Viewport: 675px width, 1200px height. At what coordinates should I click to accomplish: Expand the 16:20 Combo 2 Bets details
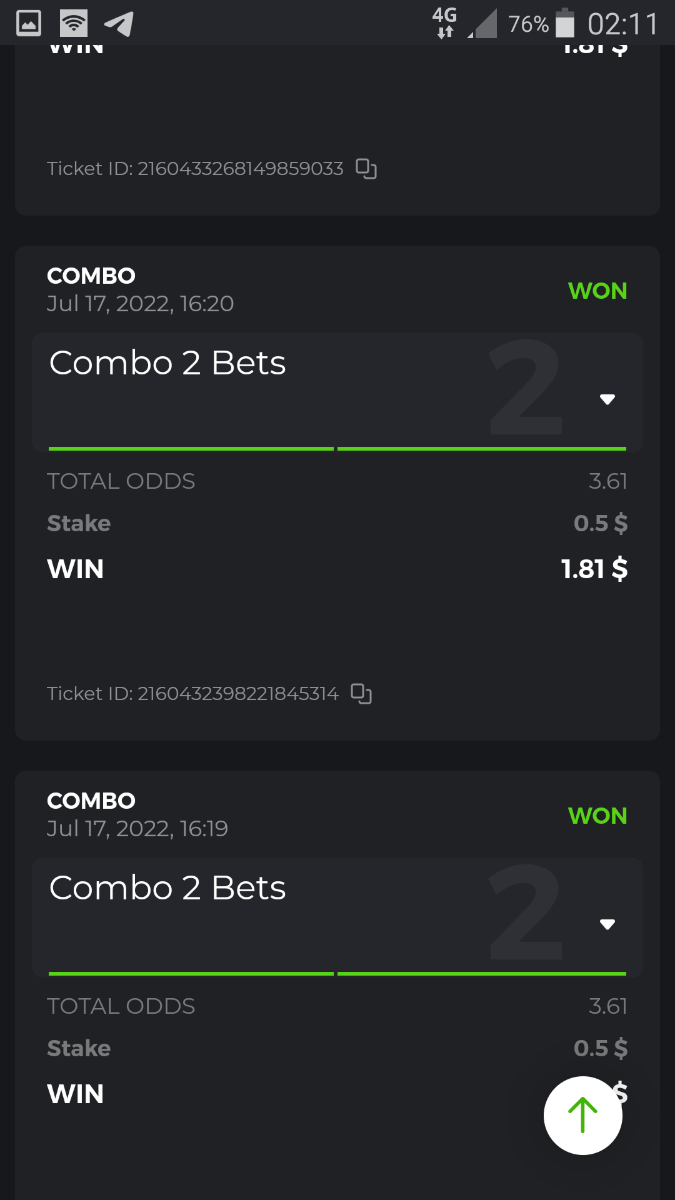coord(606,399)
